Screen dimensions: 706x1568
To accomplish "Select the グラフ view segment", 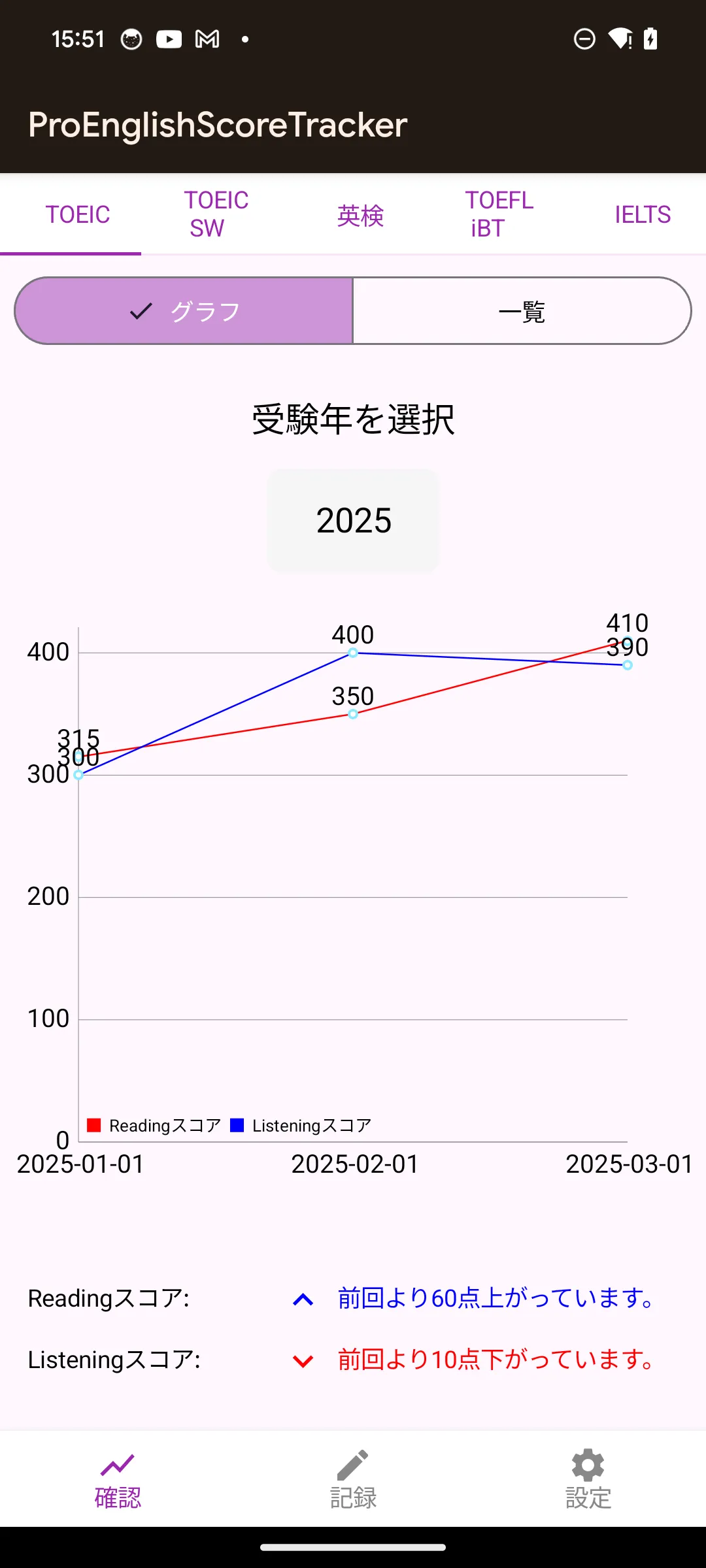I will click(184, 311).
